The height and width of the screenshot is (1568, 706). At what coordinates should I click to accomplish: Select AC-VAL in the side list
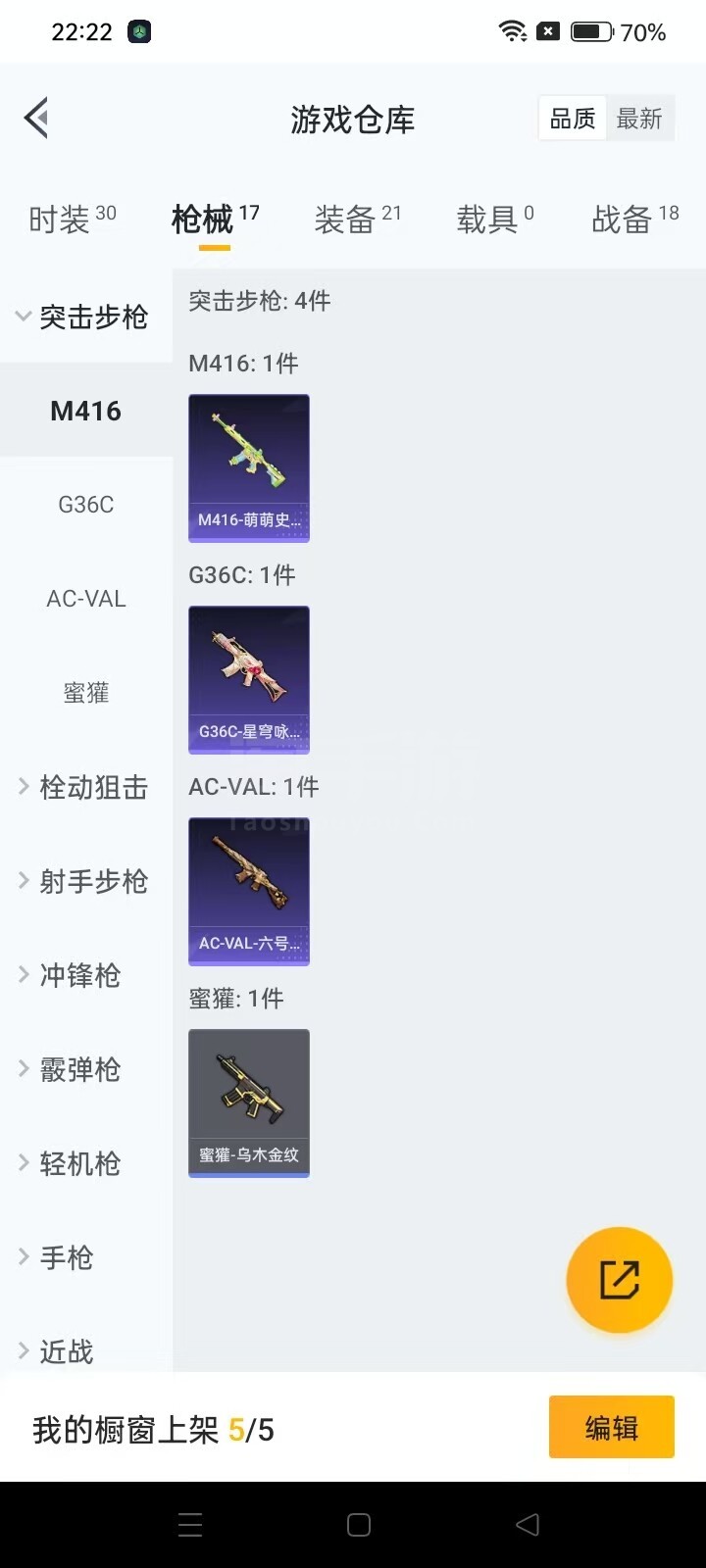[86, 599]
